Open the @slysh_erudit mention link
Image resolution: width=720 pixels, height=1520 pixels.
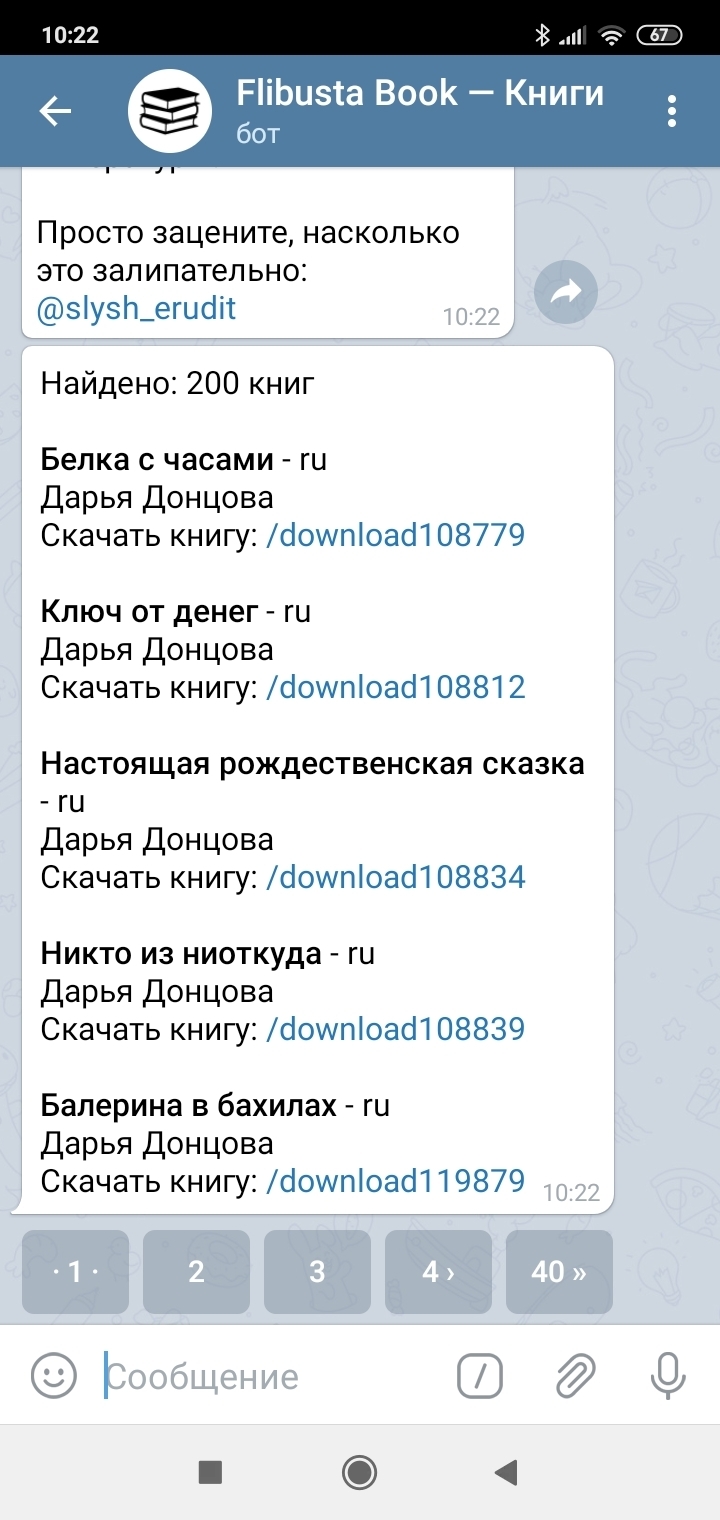(136, 309)
